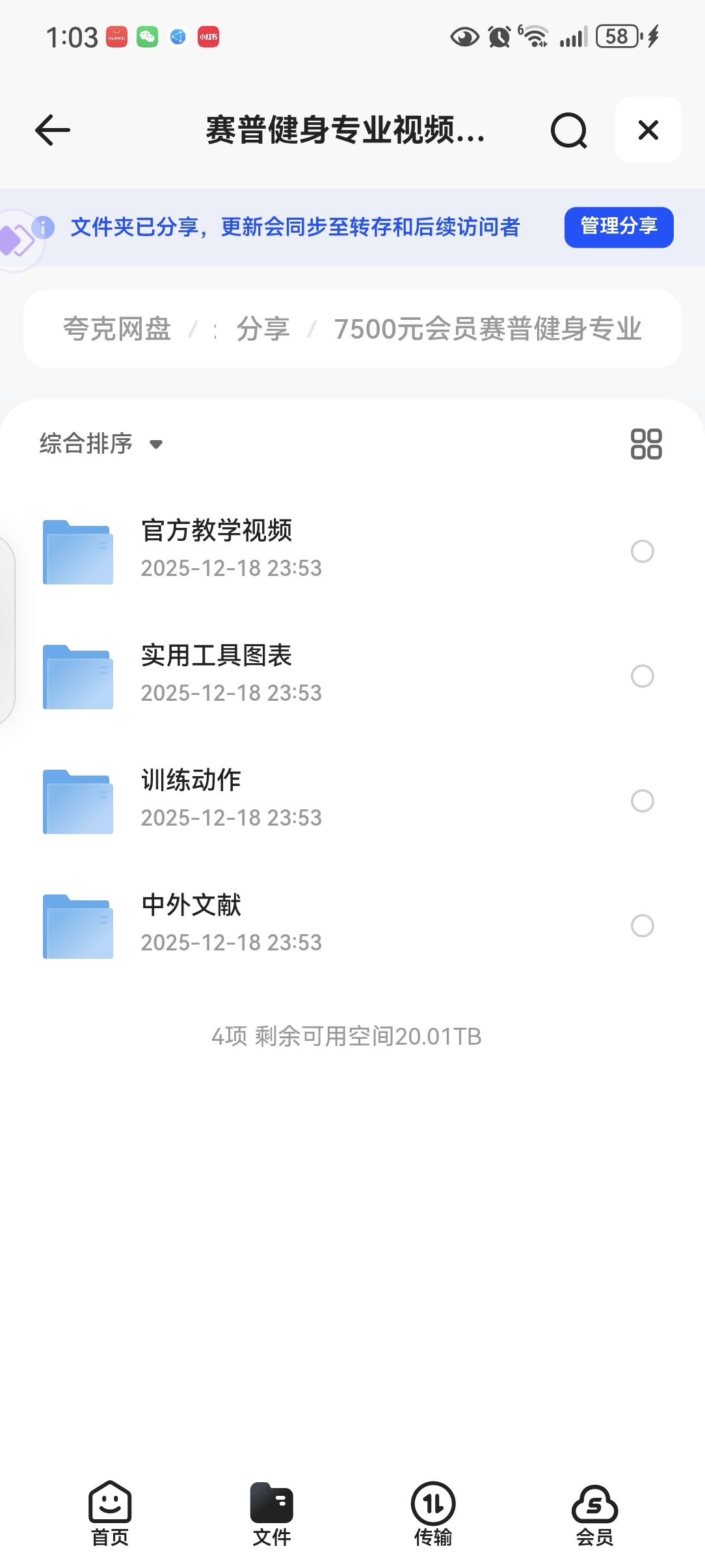
Task: Select the 实用工具图表 folder circle
Action: point(642,676)
